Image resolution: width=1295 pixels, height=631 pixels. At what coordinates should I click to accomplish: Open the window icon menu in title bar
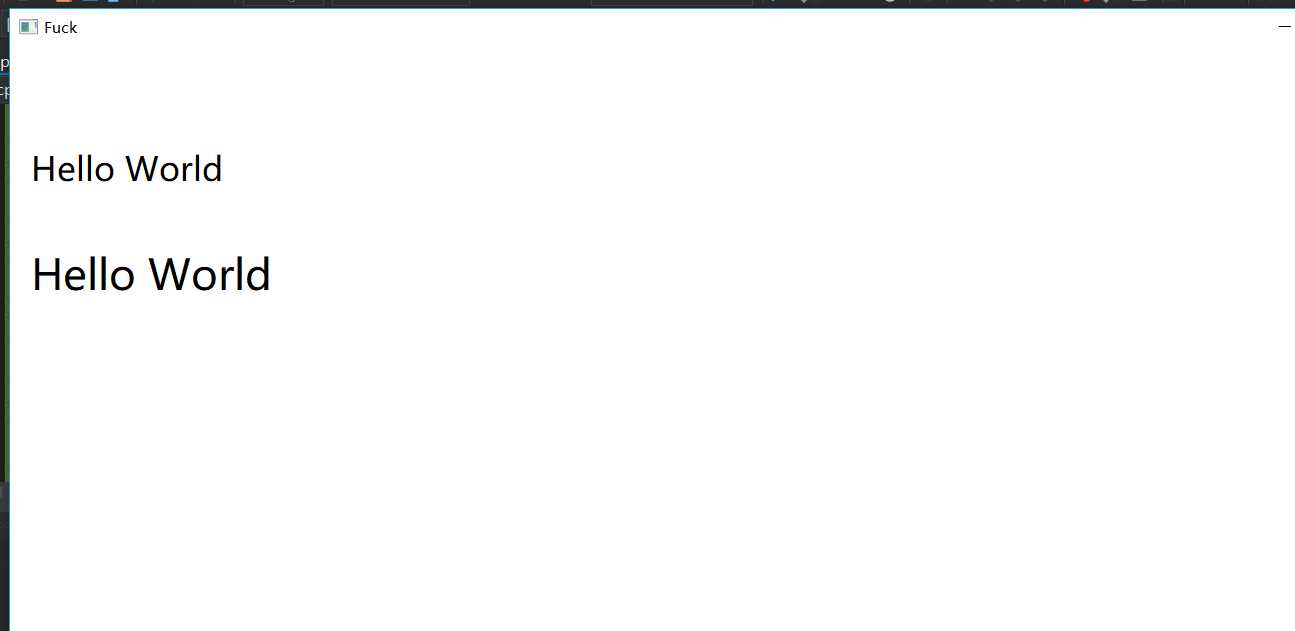click(x=28, y=27)
